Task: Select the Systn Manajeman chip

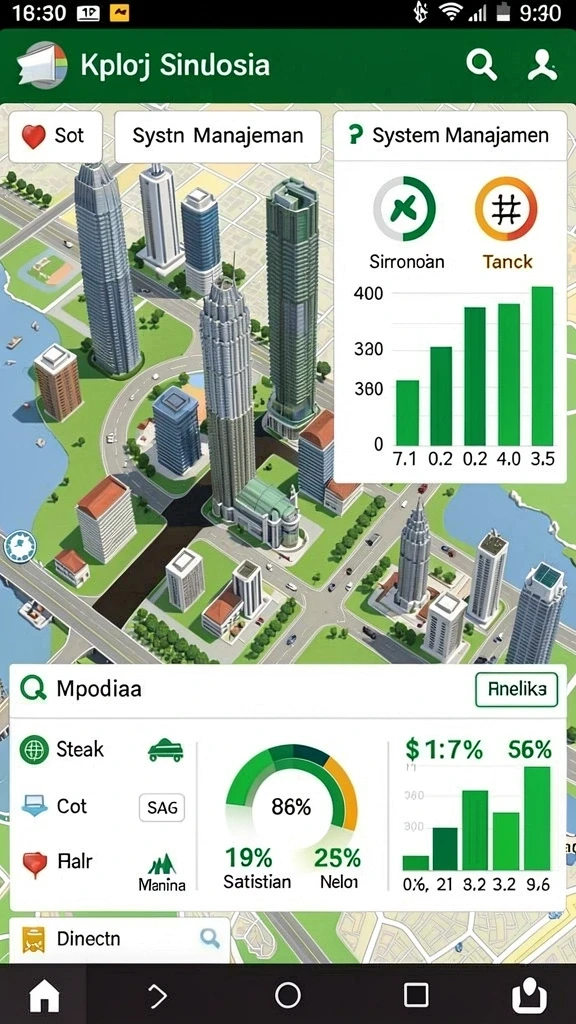Action: point(217,136)
